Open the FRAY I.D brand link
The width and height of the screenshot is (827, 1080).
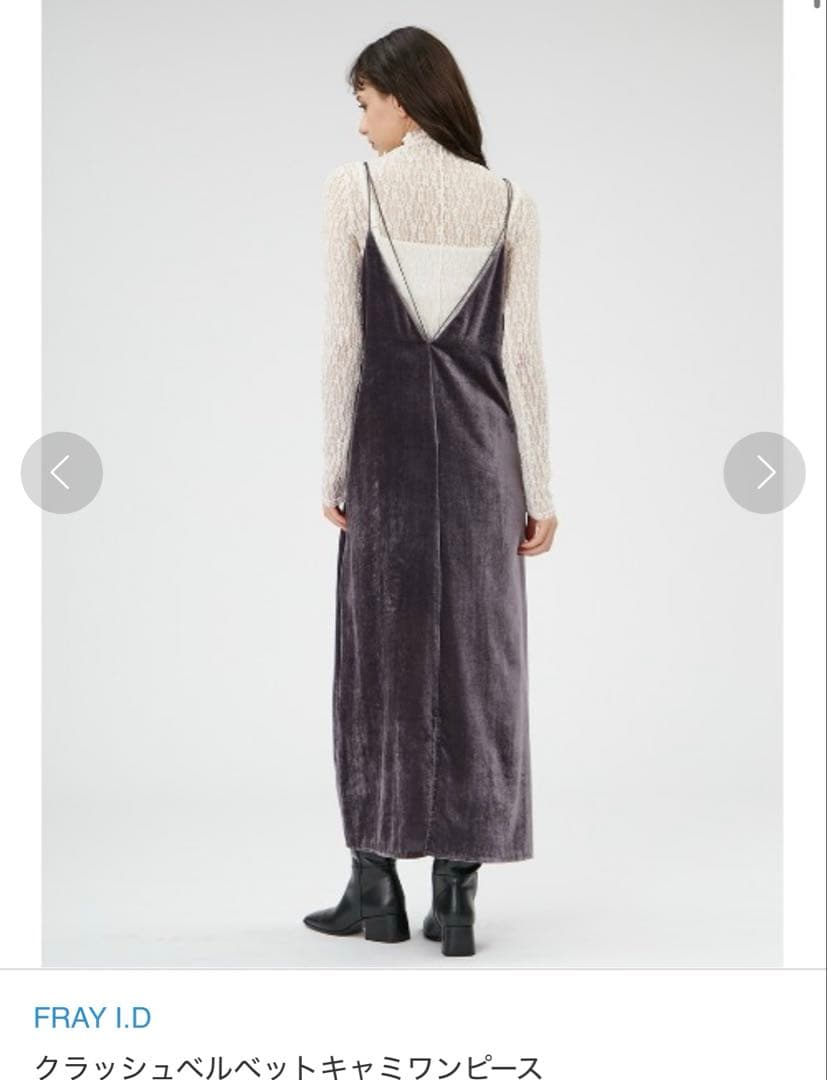click(x=92, y=1018)
